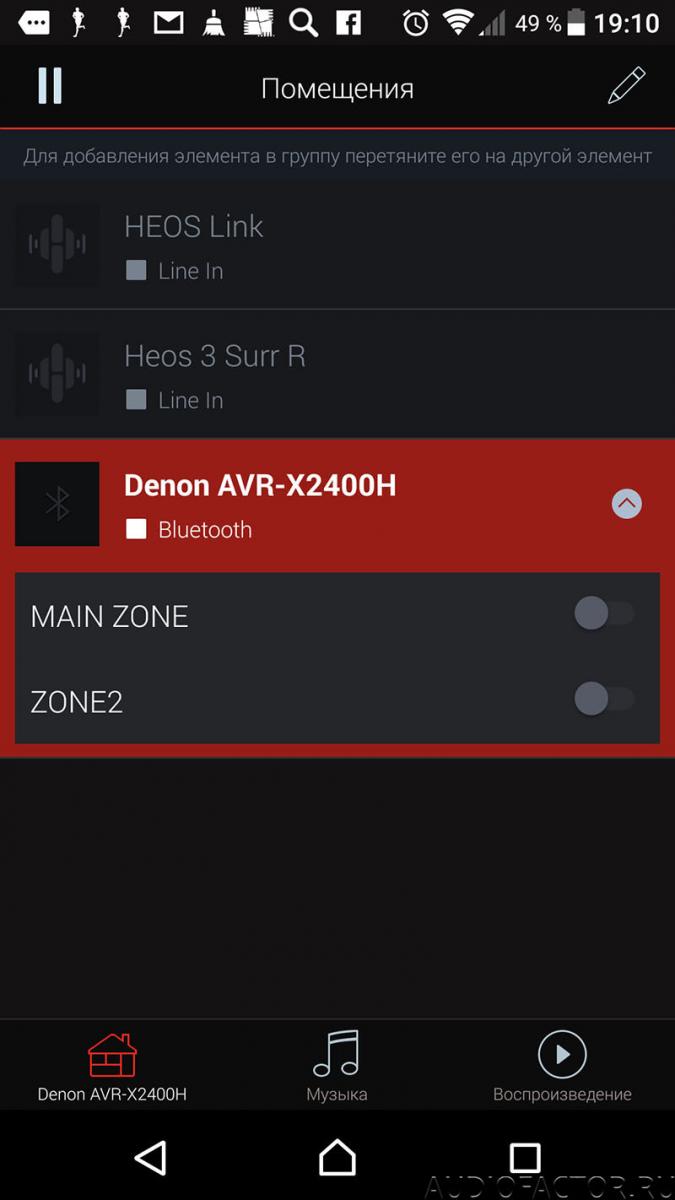Tap the system home button
Image resolution: width=675 pixels, height=1200 pixels.
(337, 1157)
